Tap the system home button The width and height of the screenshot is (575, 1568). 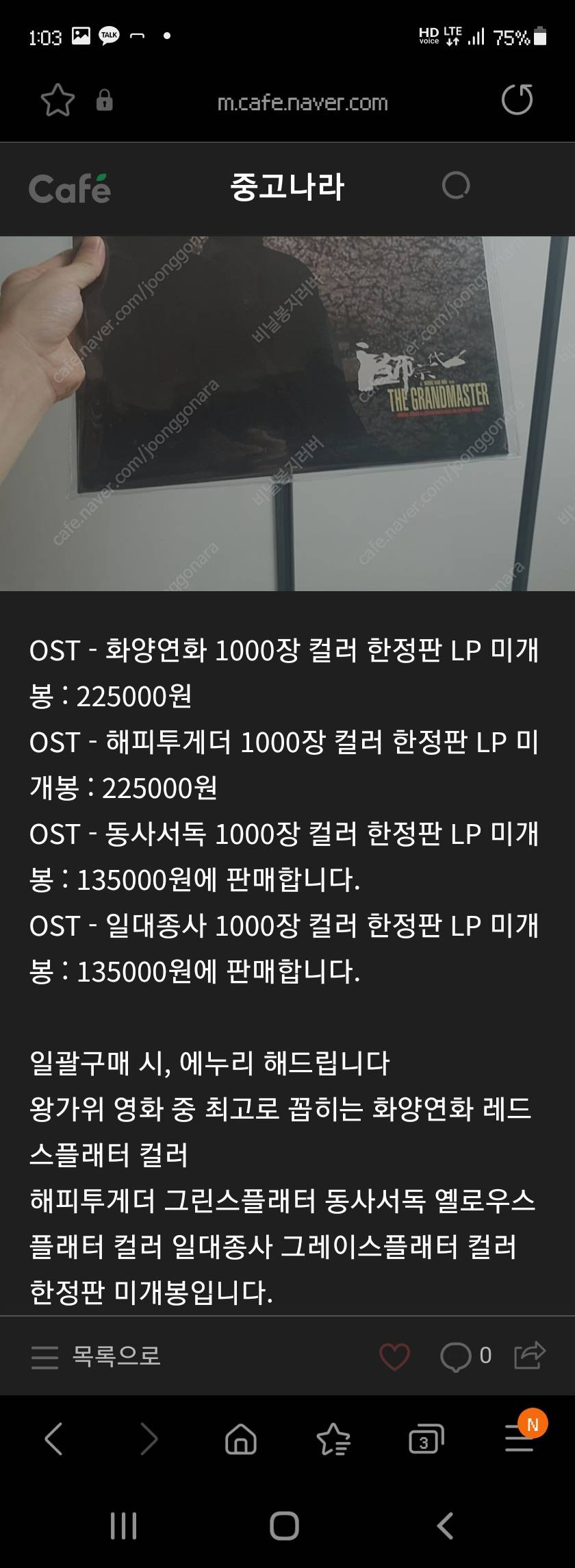285,1526
